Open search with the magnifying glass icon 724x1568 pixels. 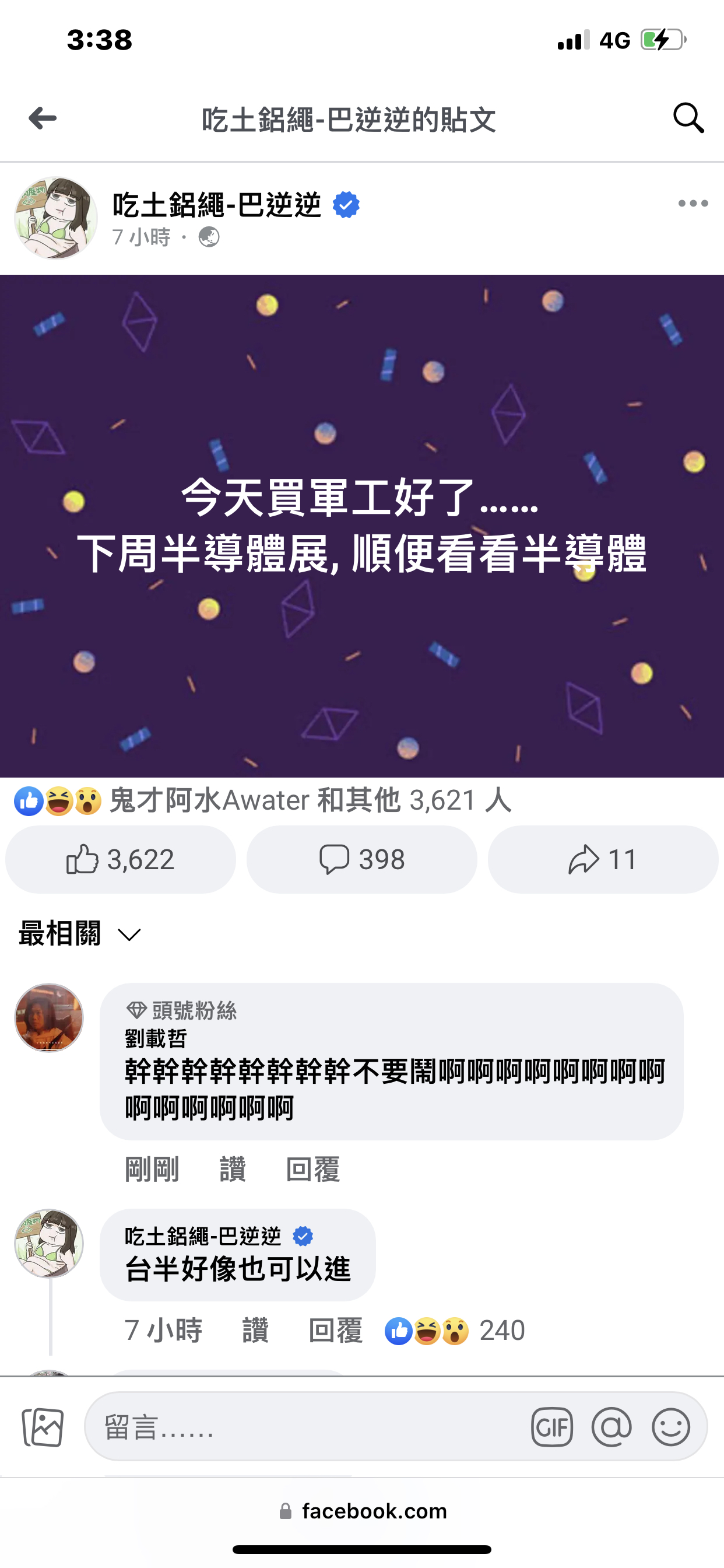tap(688, 117)
